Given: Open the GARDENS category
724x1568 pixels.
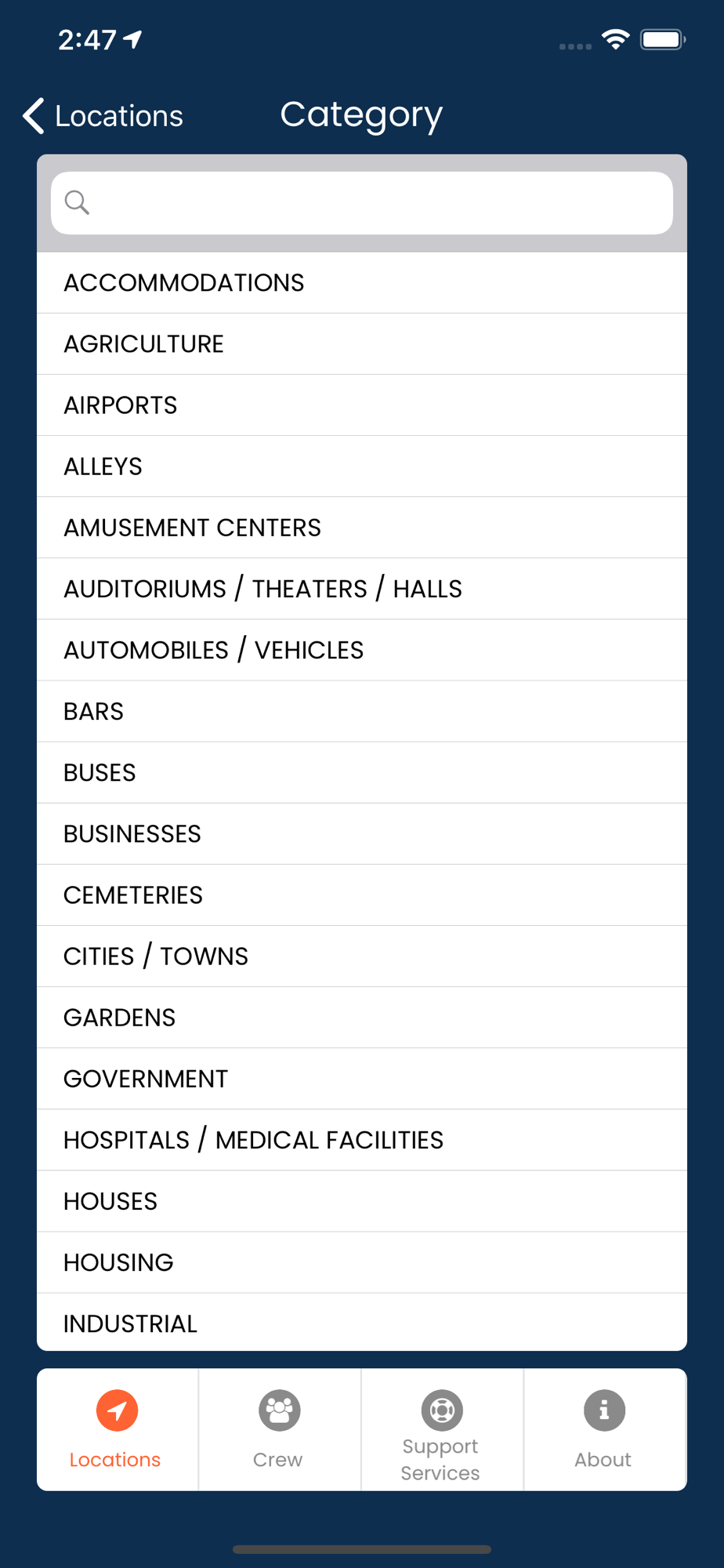Looking at the screenshot, I should point(362,1017).
